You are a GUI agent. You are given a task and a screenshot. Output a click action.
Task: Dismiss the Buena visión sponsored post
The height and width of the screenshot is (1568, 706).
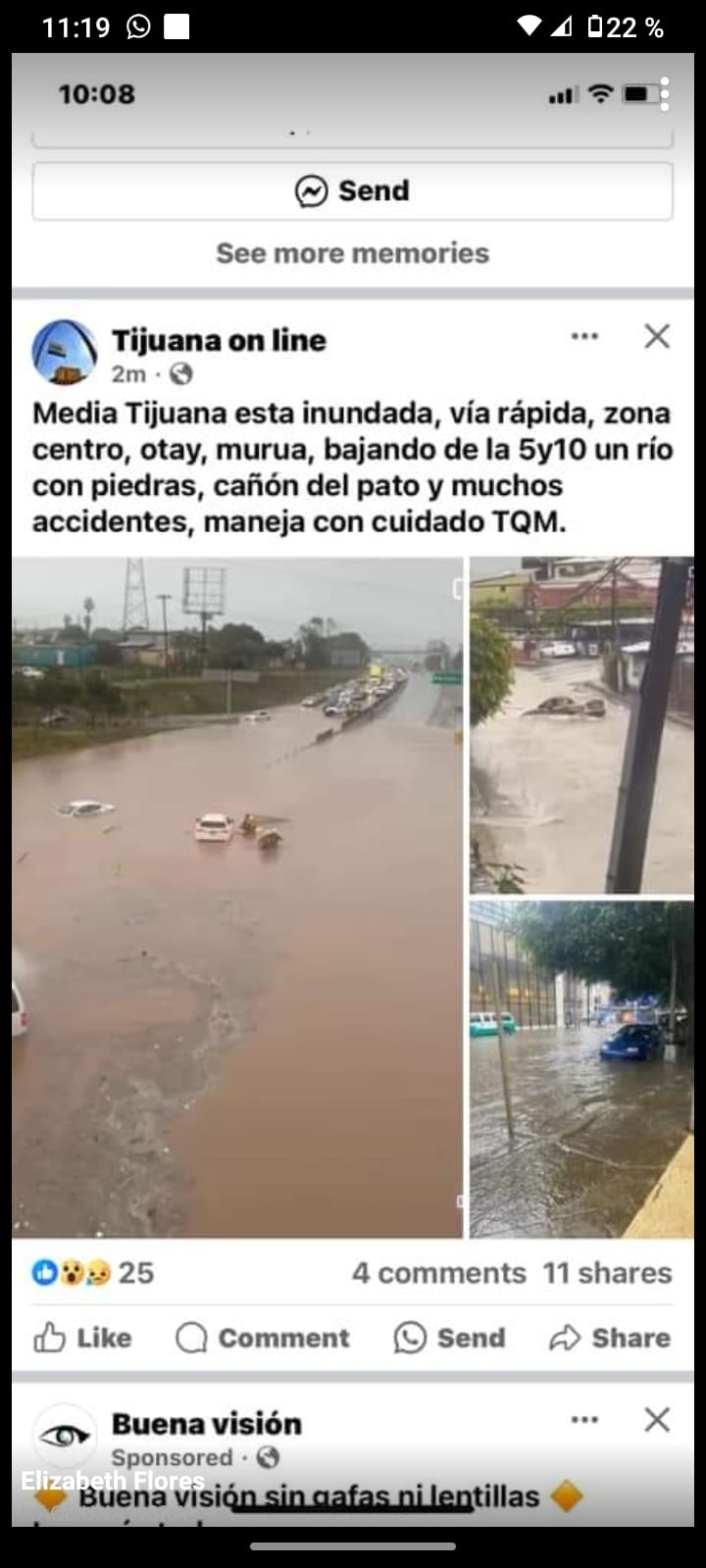[656, 1419]
